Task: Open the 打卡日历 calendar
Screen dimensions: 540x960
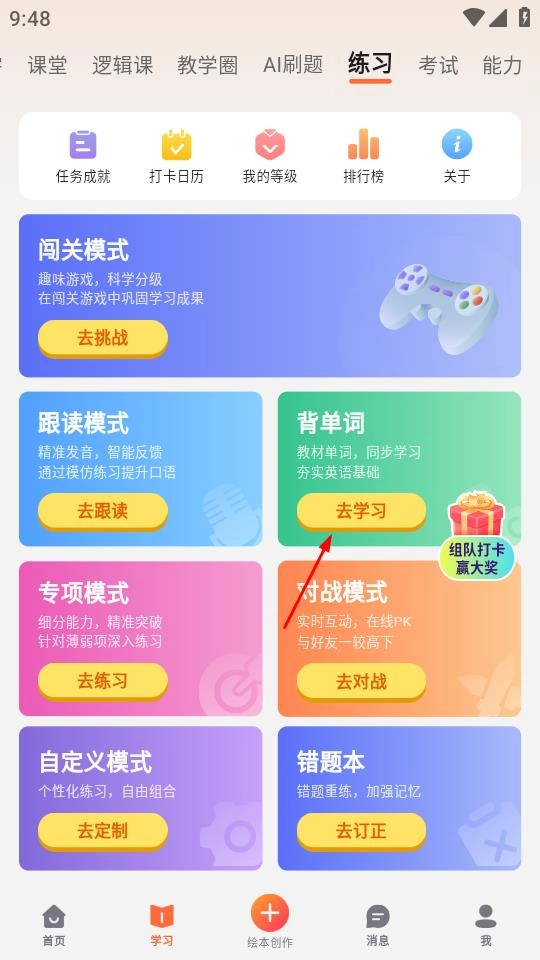Action: point(176,157)
